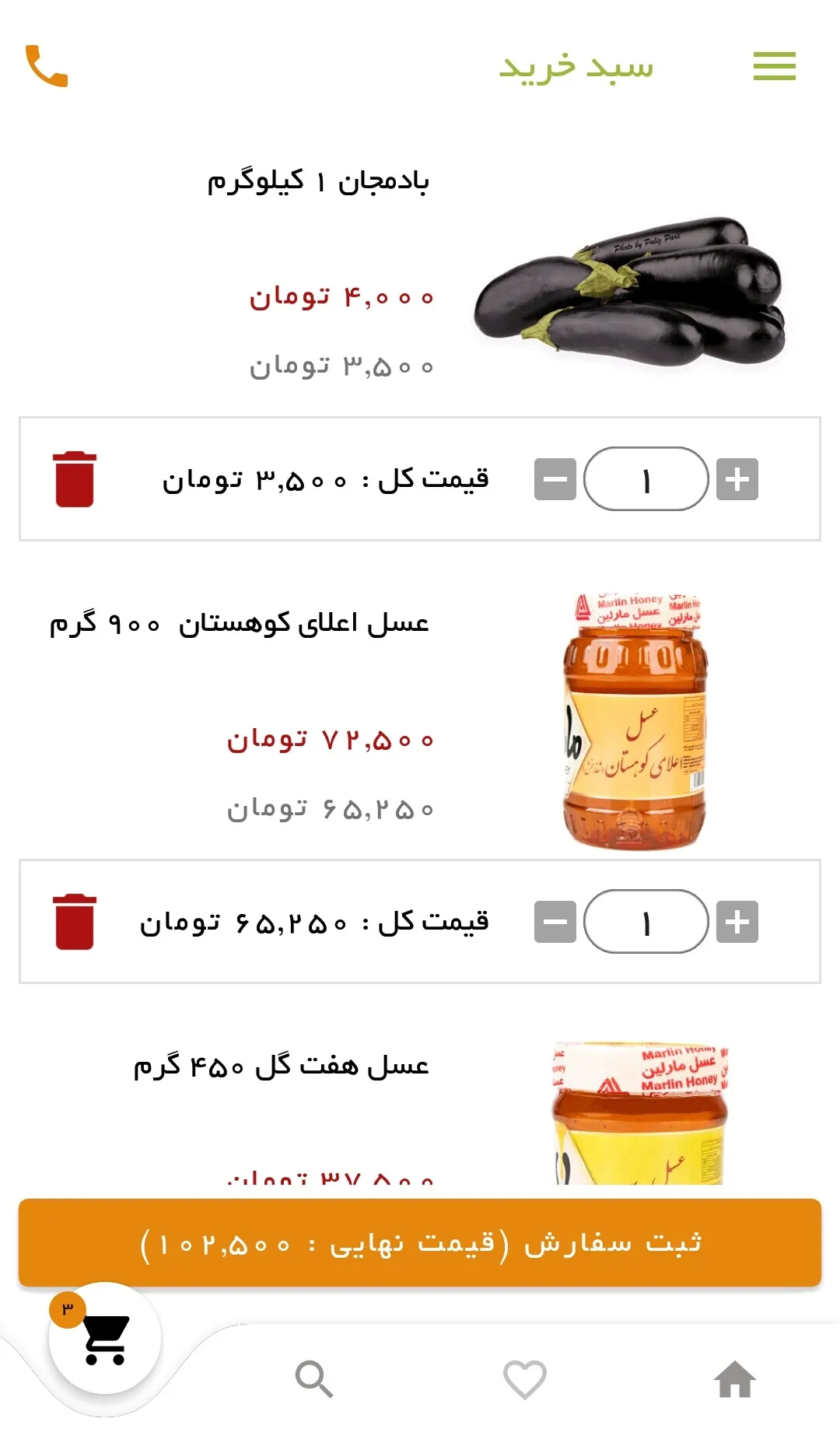Increase eggplant quantity with plus button

point(737,479)
